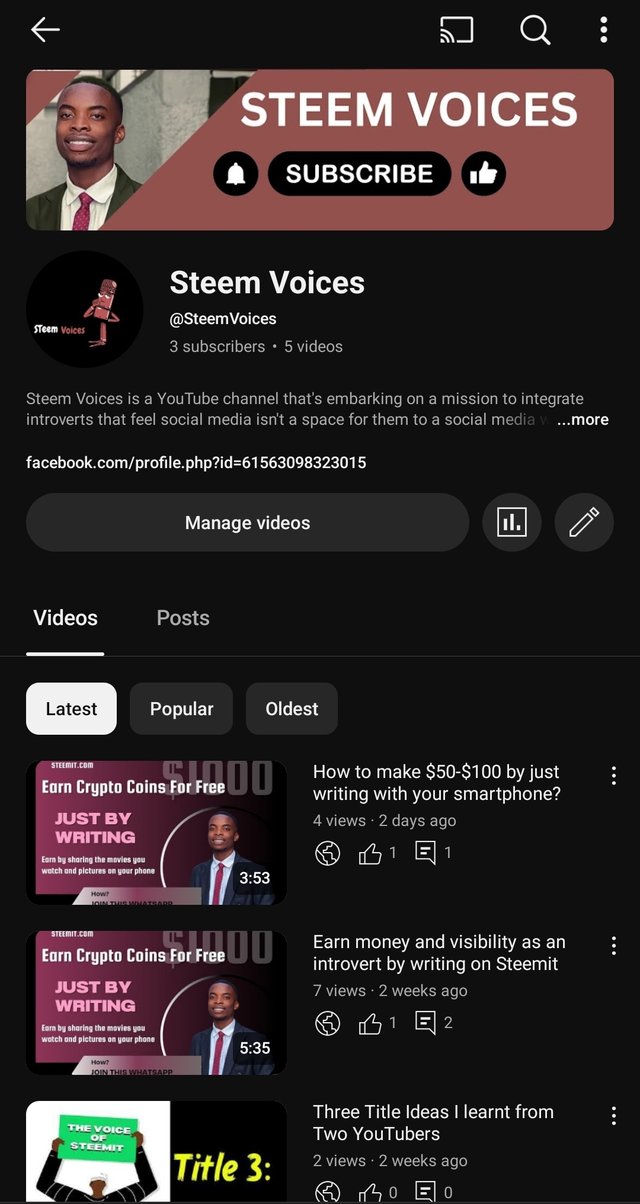This screenshot has height=1204, width=640.
Task: Open options for the $50-$100 video
Action: (x=613, y=776)
